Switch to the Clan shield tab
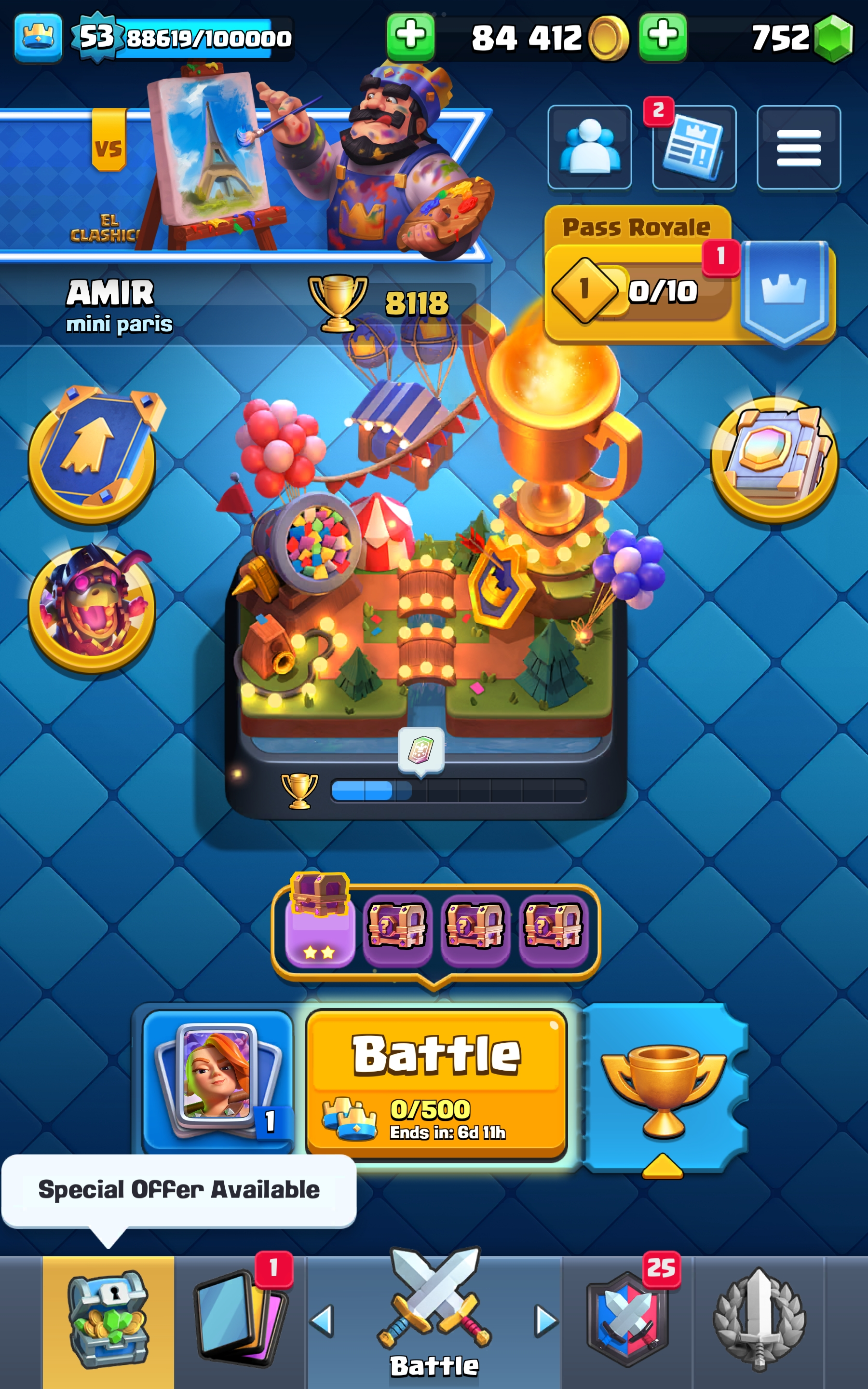Viewport: 868px width, 1389px height. 627,1320
